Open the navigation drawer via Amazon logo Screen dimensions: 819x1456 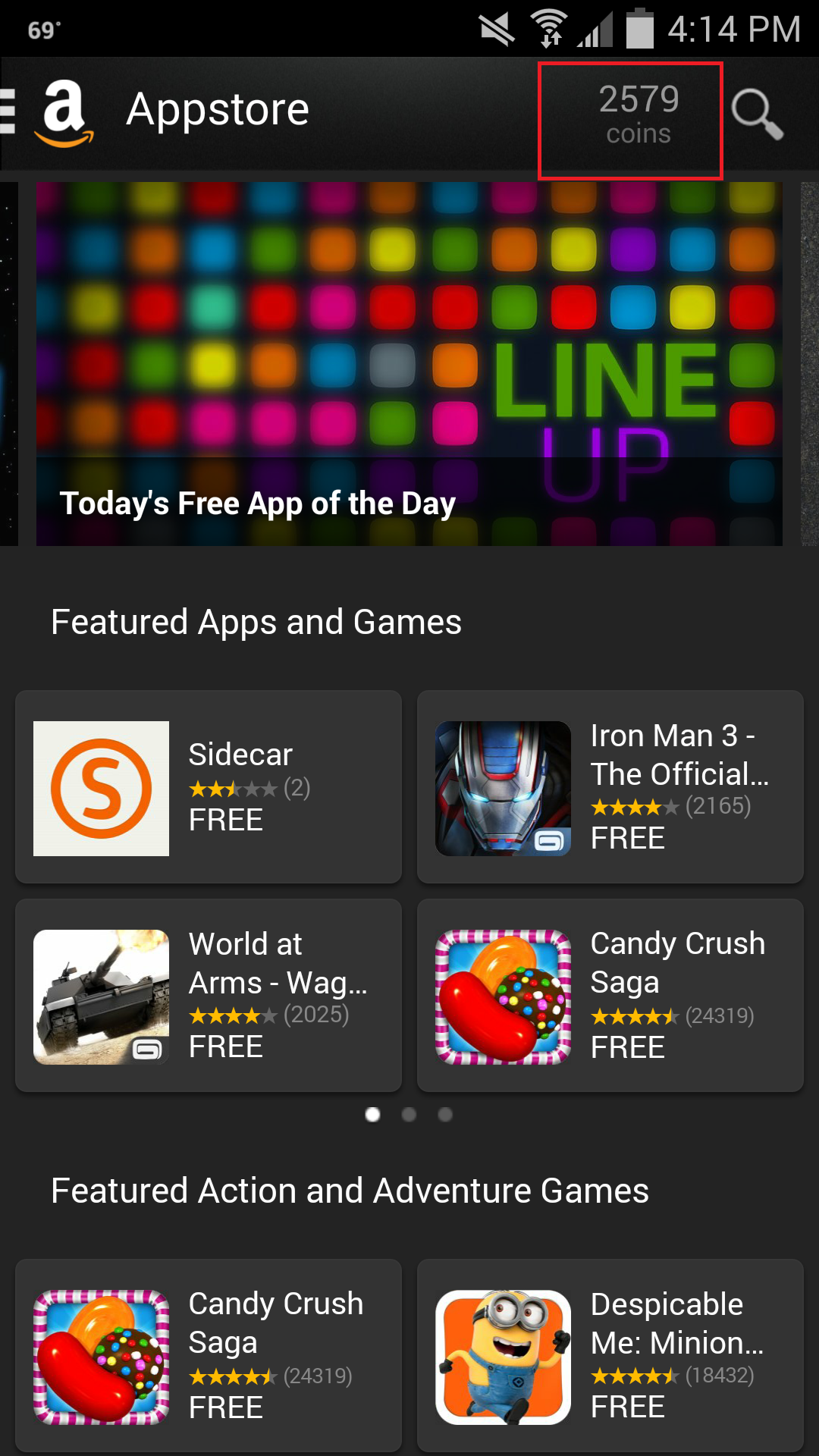pos(64,114)
